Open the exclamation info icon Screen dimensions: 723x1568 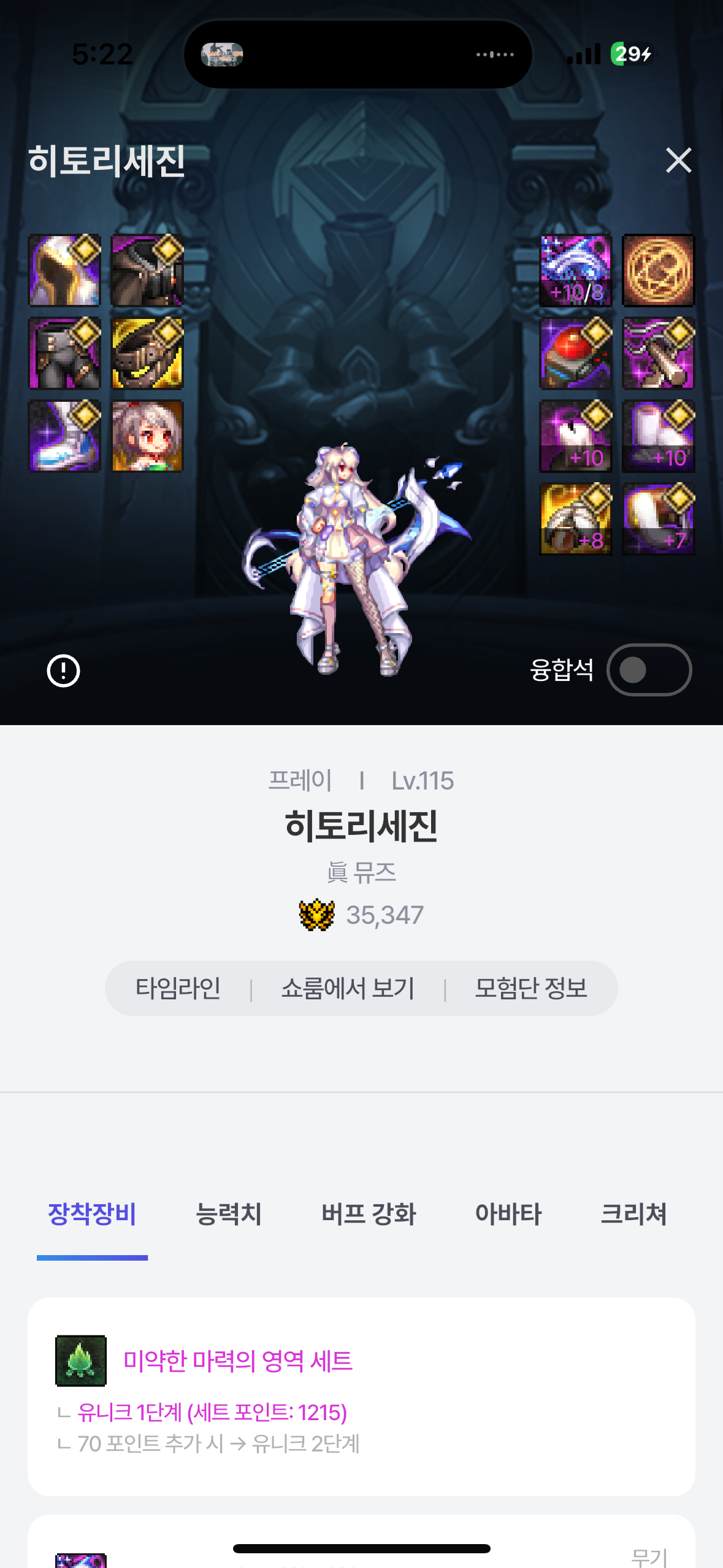[63, 671]
